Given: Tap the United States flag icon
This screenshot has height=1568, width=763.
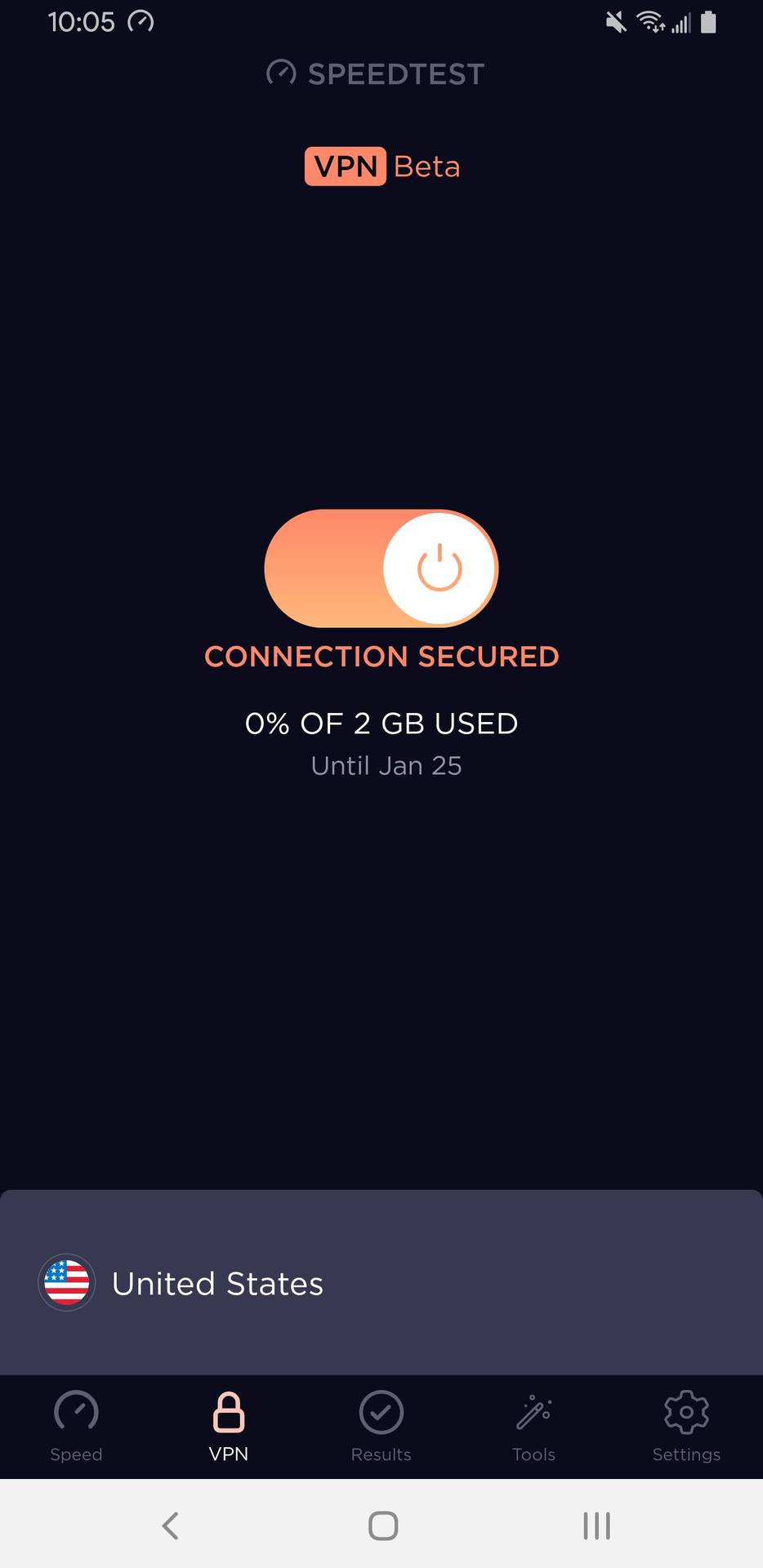Looking at the screenshot, I should (x=67, y=1282).
